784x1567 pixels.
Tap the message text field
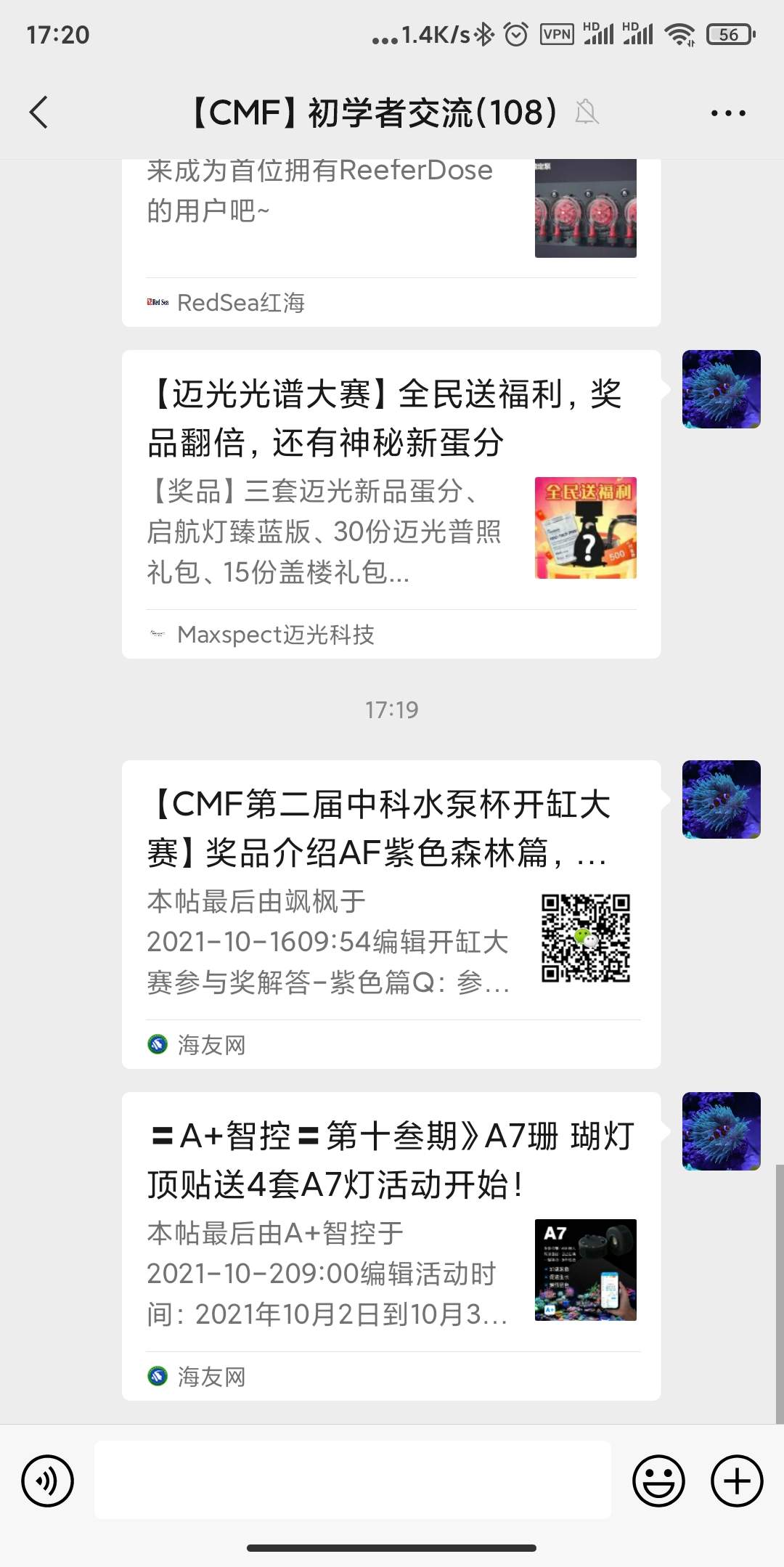tap(353, 1481)
